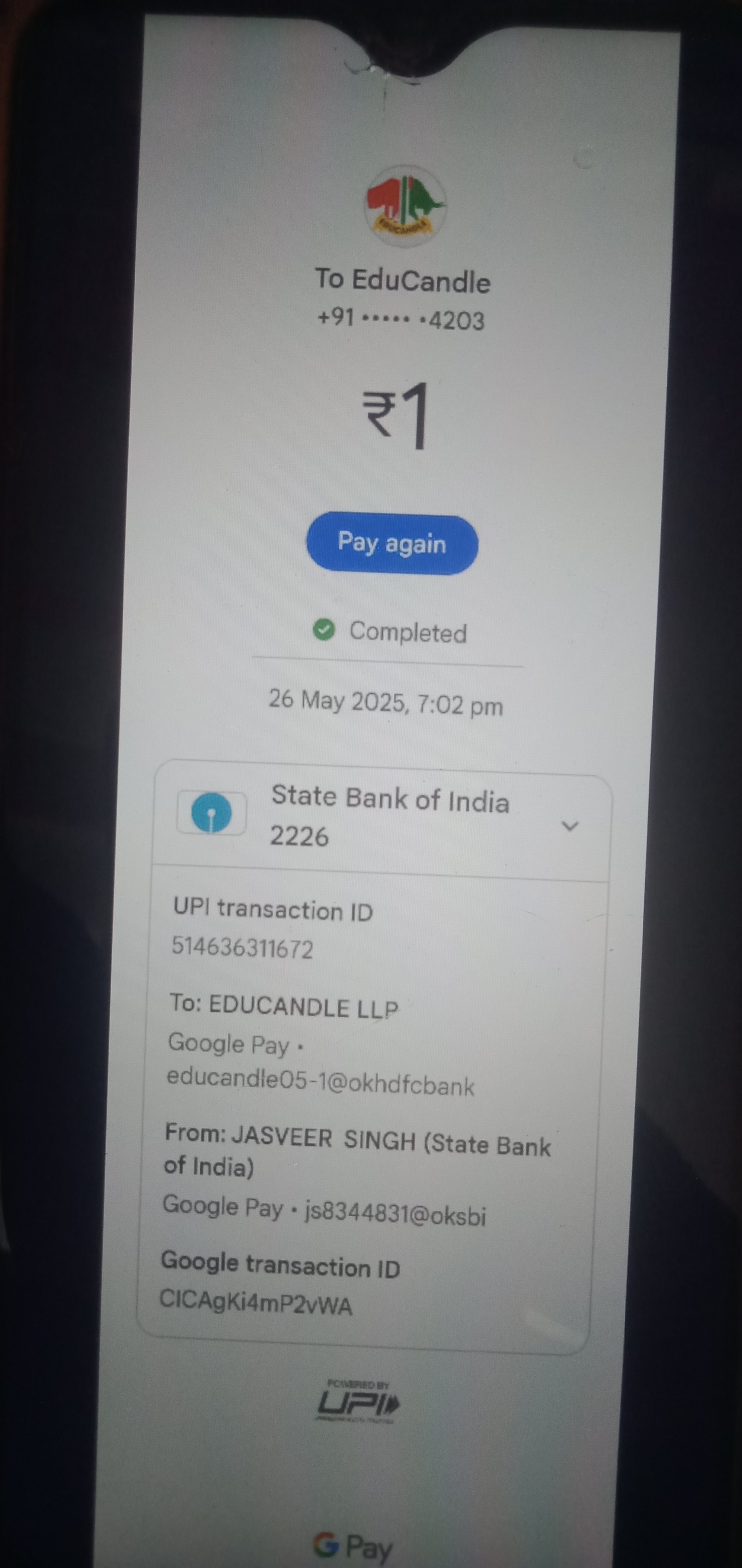This screenshot has width=742, height=1568.
Task: Collapse the State Bank of India details
Action: (x=570, y=826)
